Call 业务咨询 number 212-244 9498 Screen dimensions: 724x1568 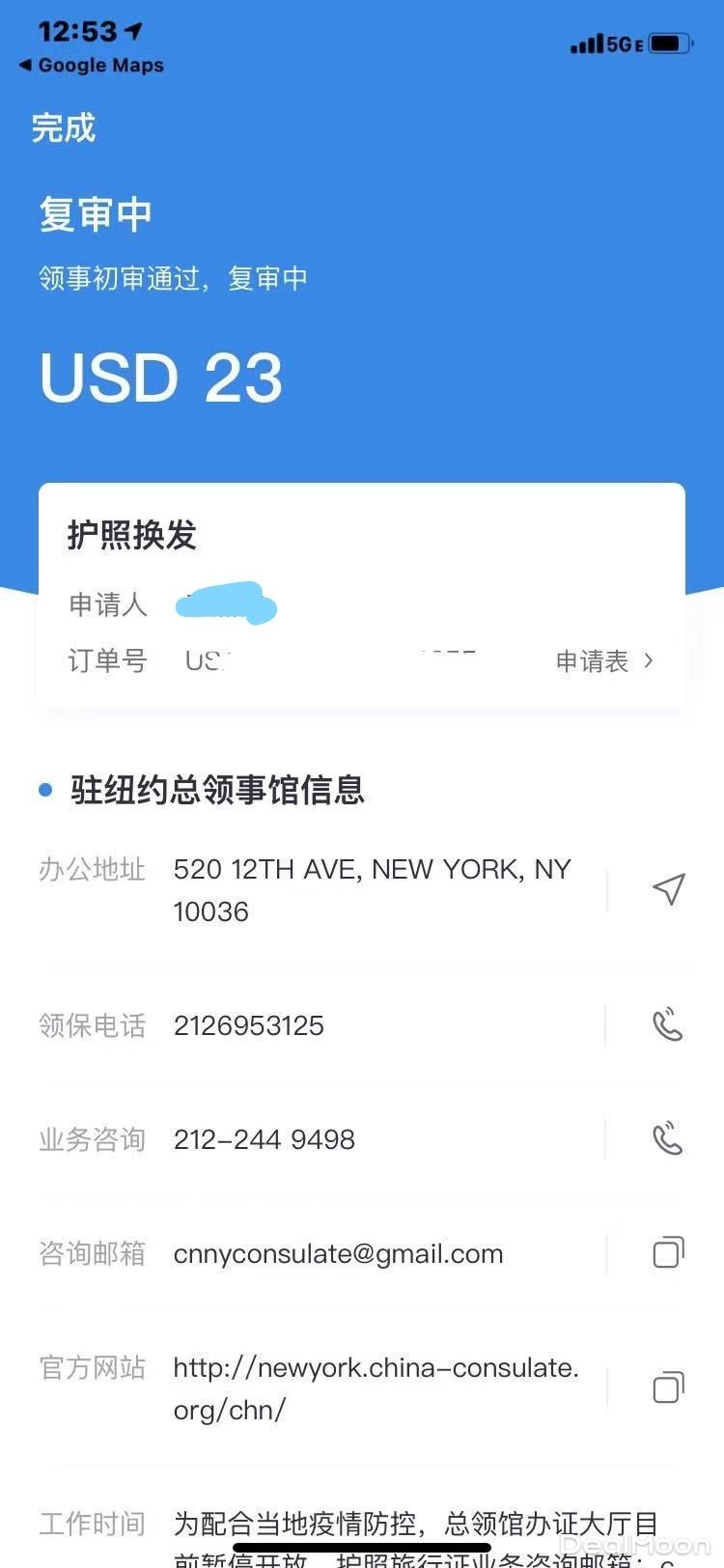[667, 1138]
